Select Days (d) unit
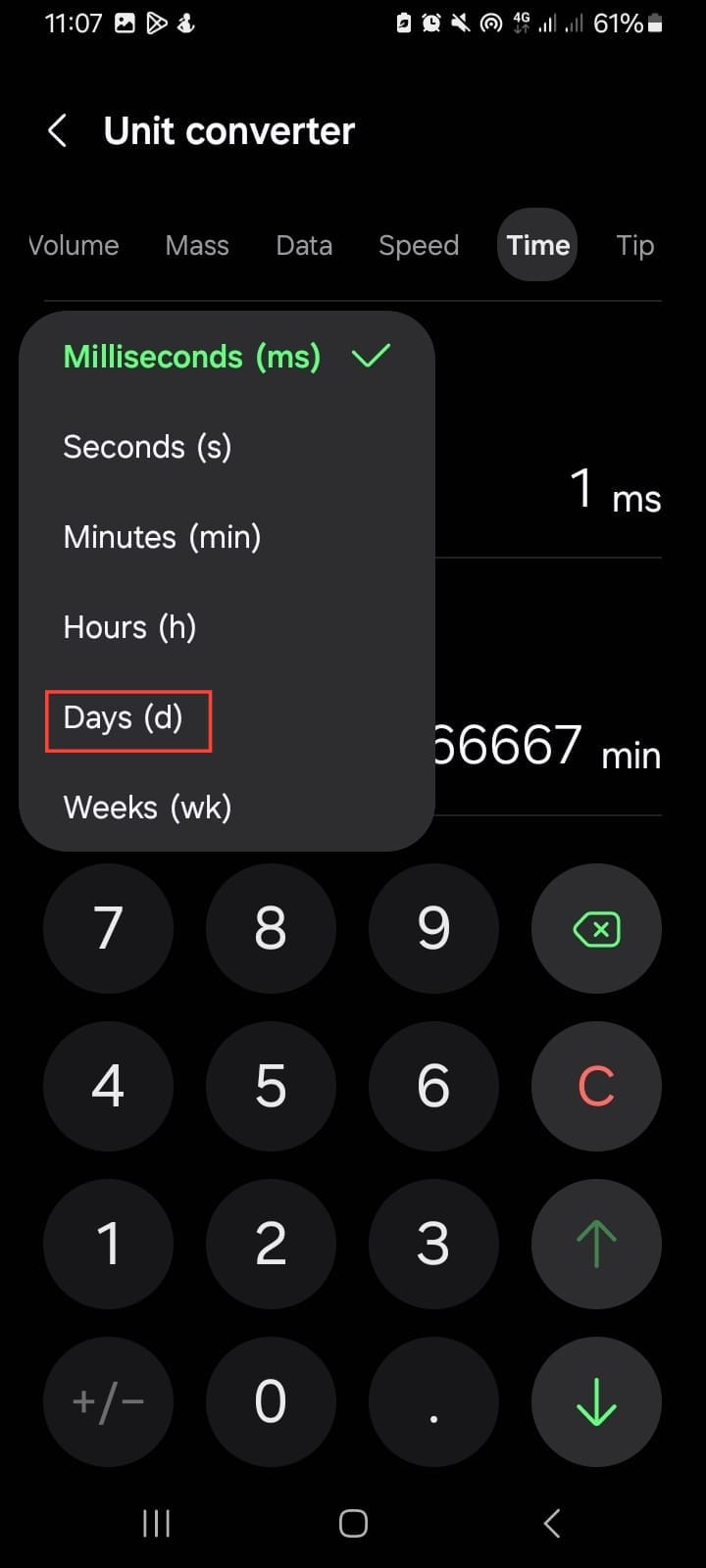This screenshot has height=1568, width=706. coord(124,717)
